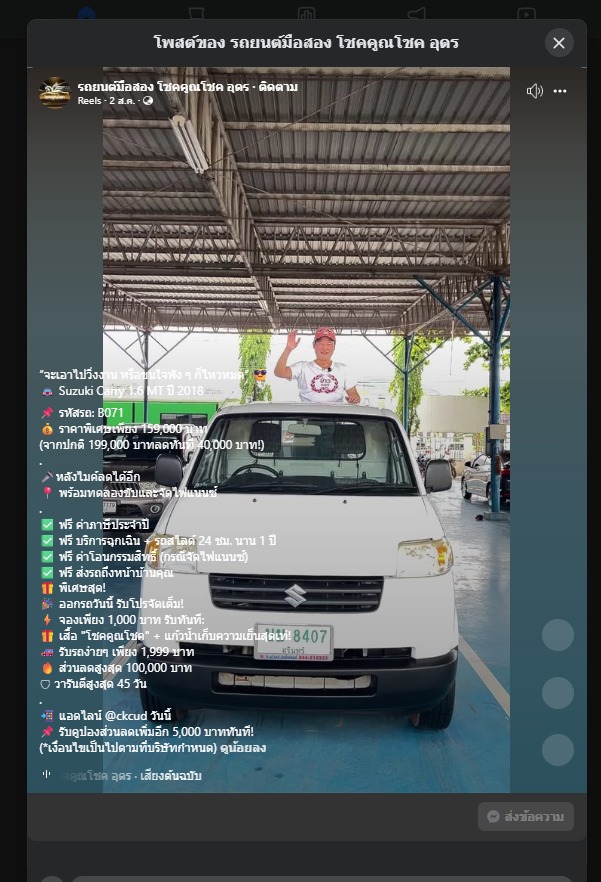Tap the ส่งข้อความ message button

[x=525, y=816]
